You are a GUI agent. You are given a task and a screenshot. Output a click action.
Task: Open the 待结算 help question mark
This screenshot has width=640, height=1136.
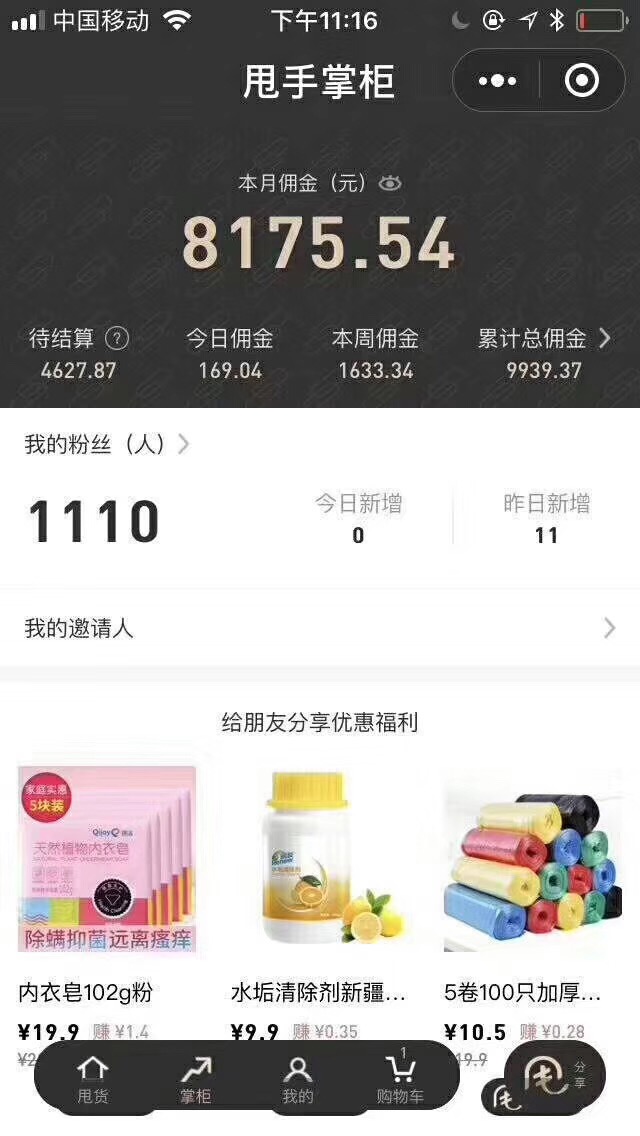[x=117, y=338]
